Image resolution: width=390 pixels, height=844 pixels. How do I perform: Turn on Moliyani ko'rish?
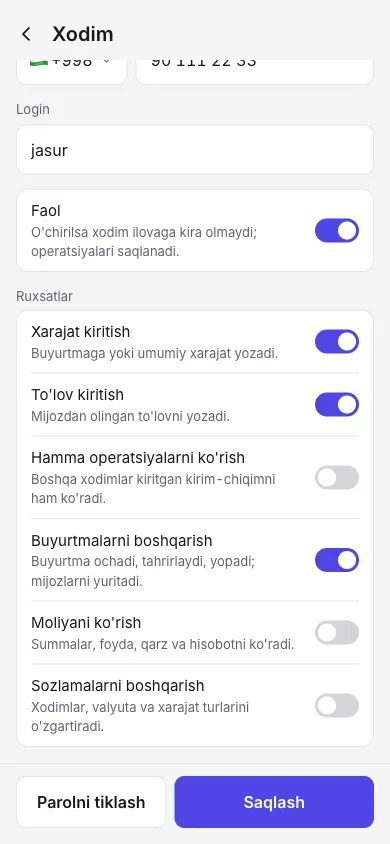(337, 632)
